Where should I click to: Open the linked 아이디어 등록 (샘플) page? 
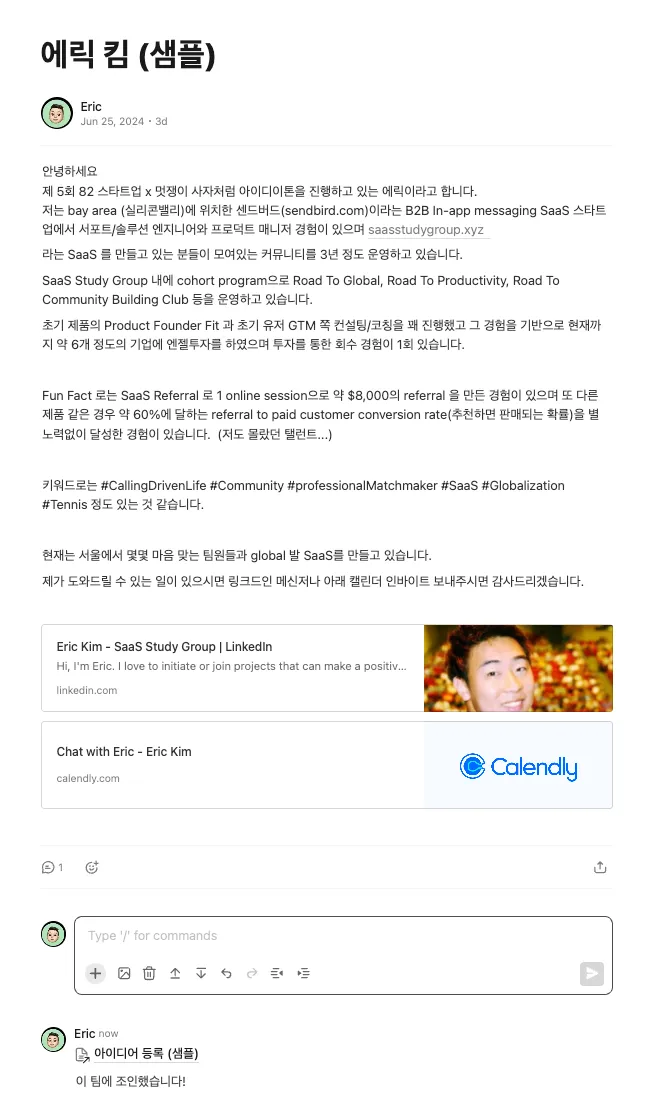[x=146, y=1054]
